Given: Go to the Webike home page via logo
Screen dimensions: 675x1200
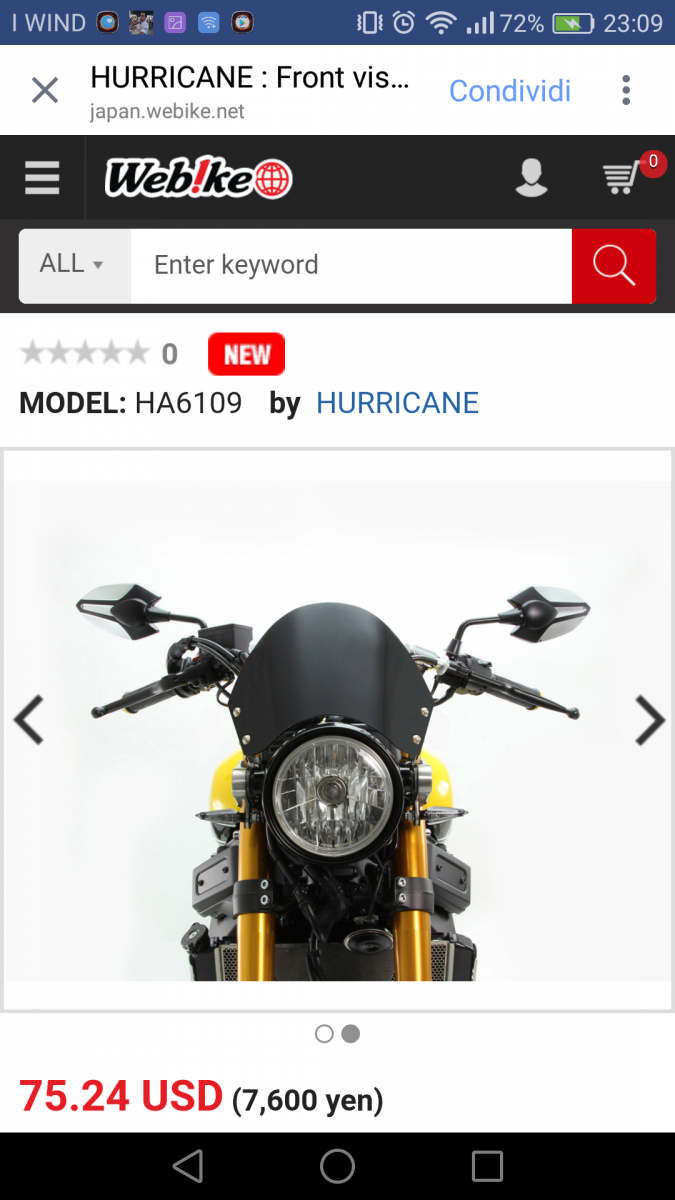Looking at the screenshot, I should click(x=199, y=179).
